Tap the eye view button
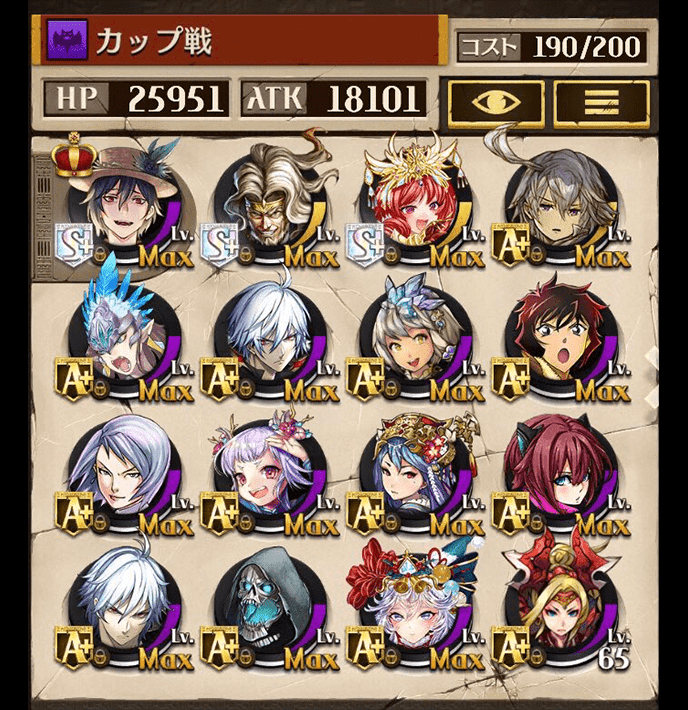The width and height of the screenshot is (688, 710). point(496,103)
